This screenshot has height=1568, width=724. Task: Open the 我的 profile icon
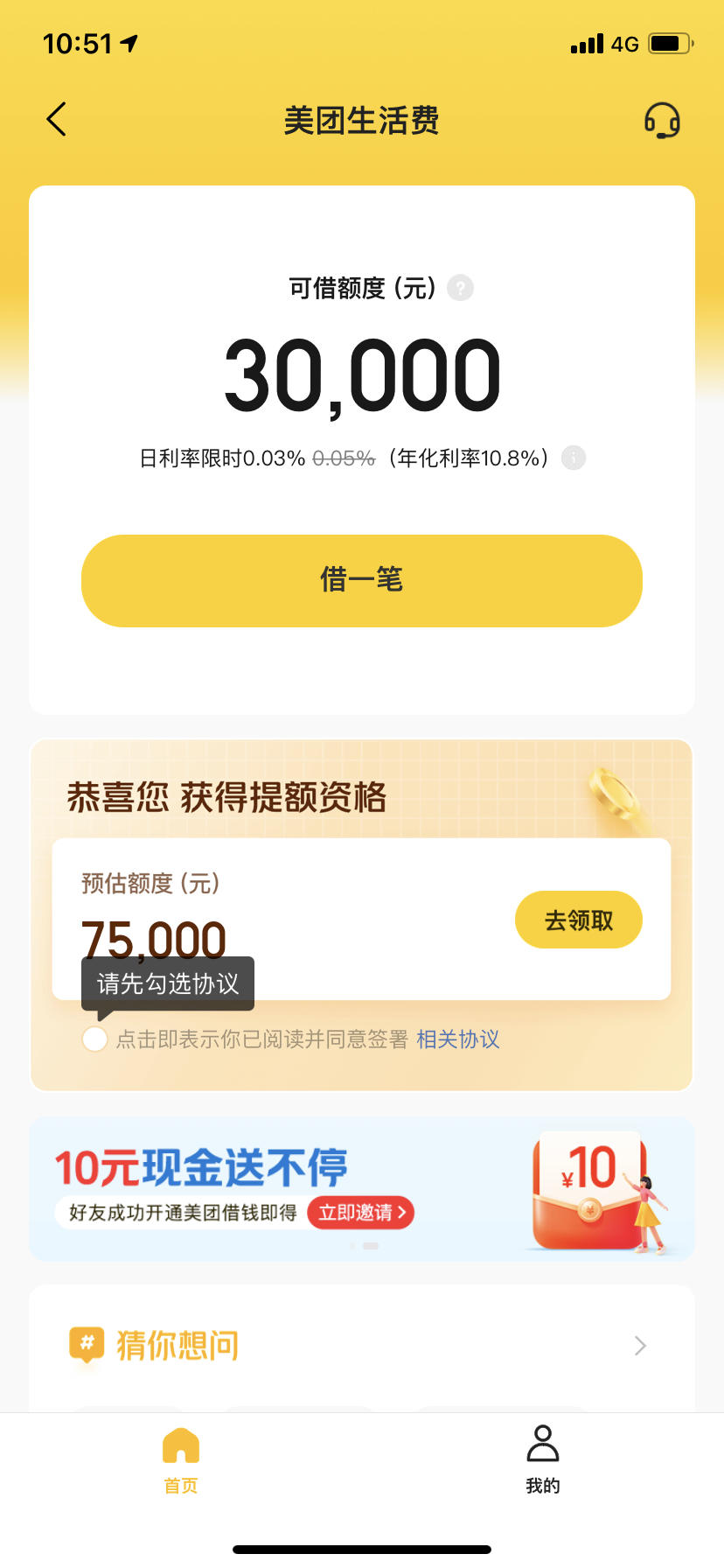click(x=543, y=1445)
